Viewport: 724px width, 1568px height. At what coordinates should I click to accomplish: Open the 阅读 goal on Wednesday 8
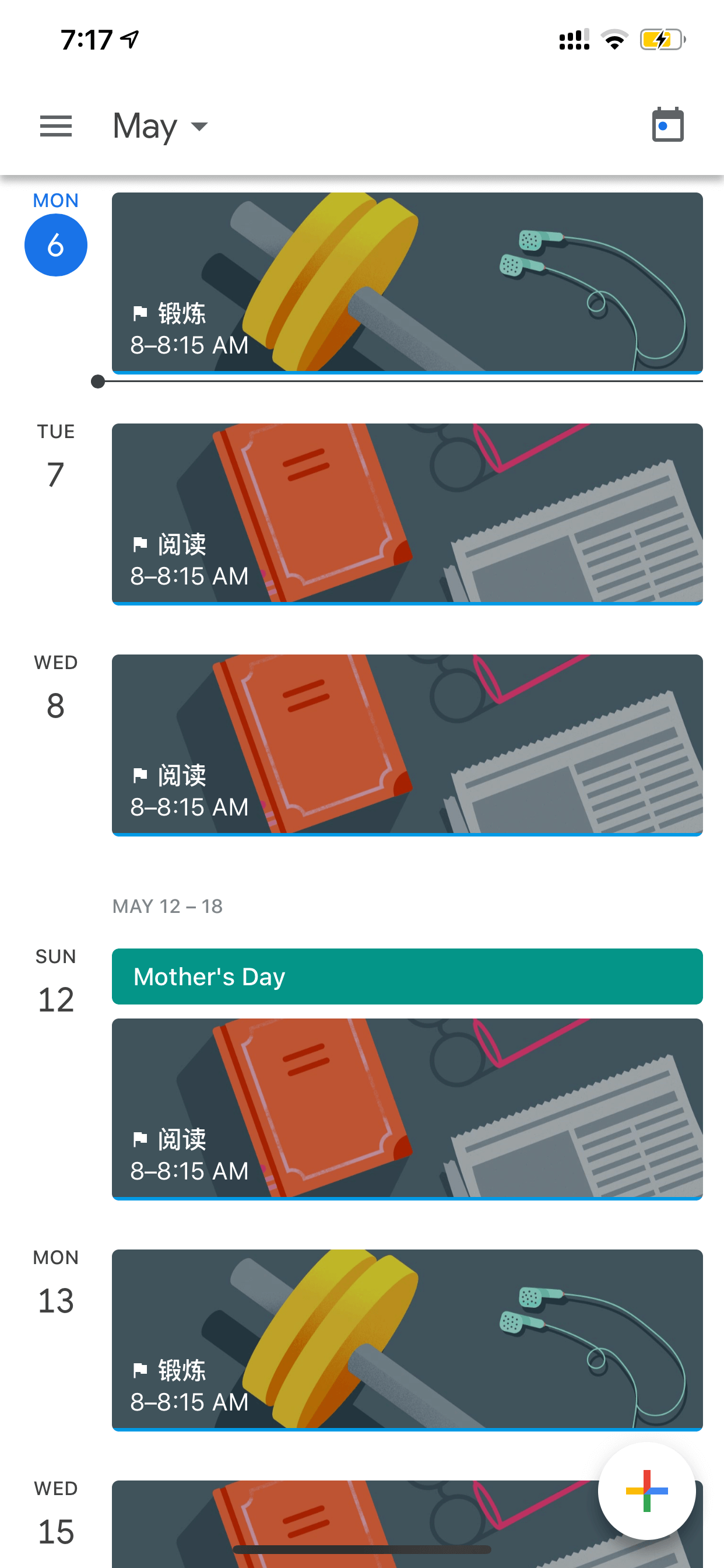coord(407,745)
